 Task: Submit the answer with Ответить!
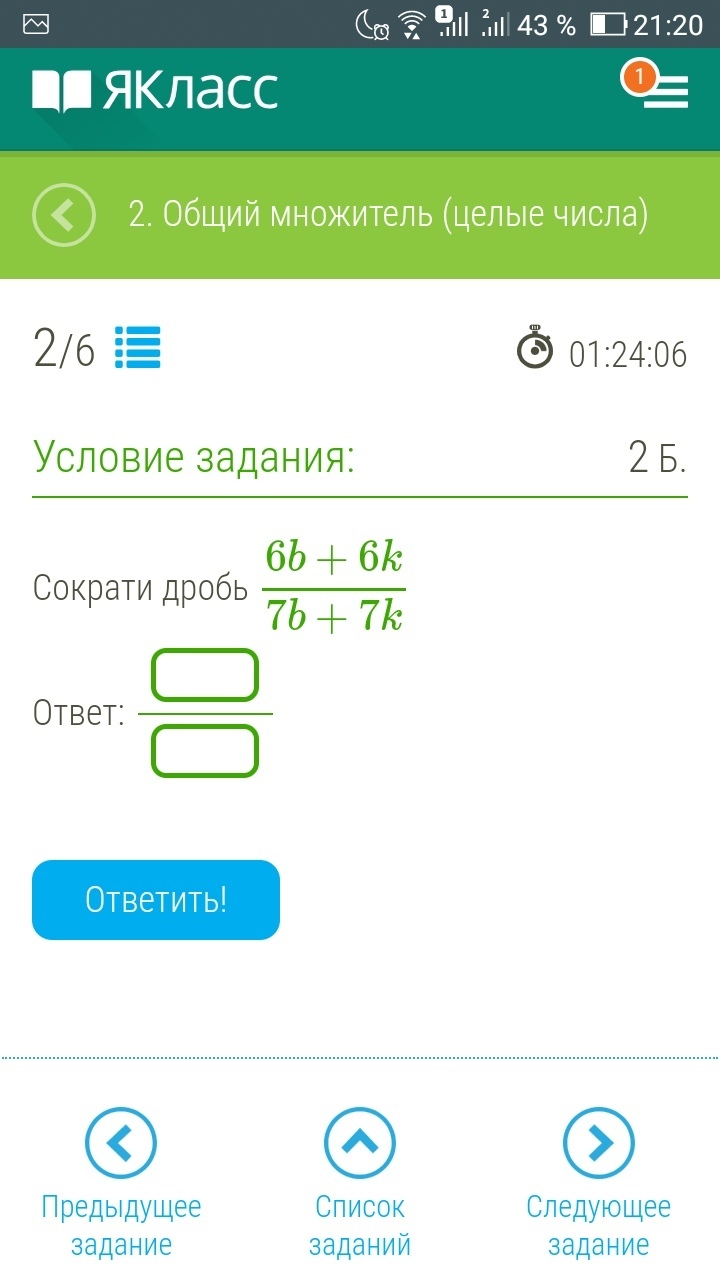tap(156, 900)
